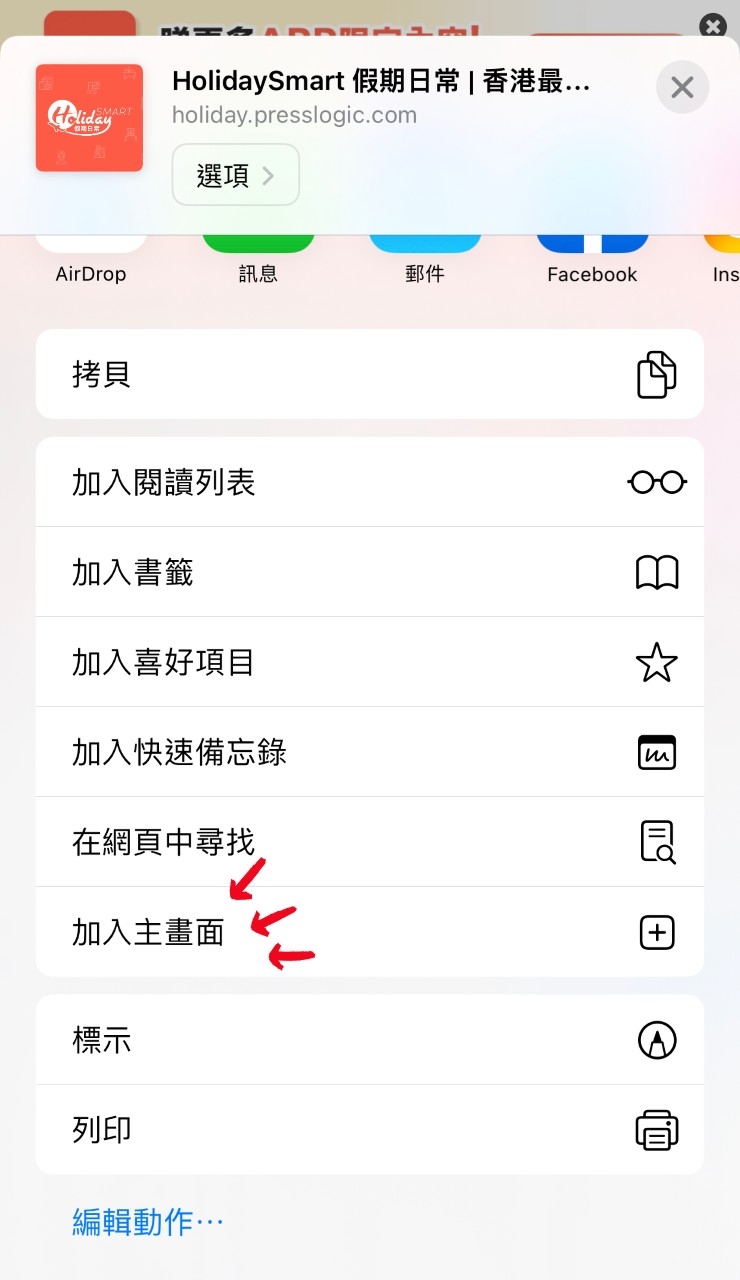Share to Facebook using its icon
Screen dimensions: 740x1280
(591, 240)
